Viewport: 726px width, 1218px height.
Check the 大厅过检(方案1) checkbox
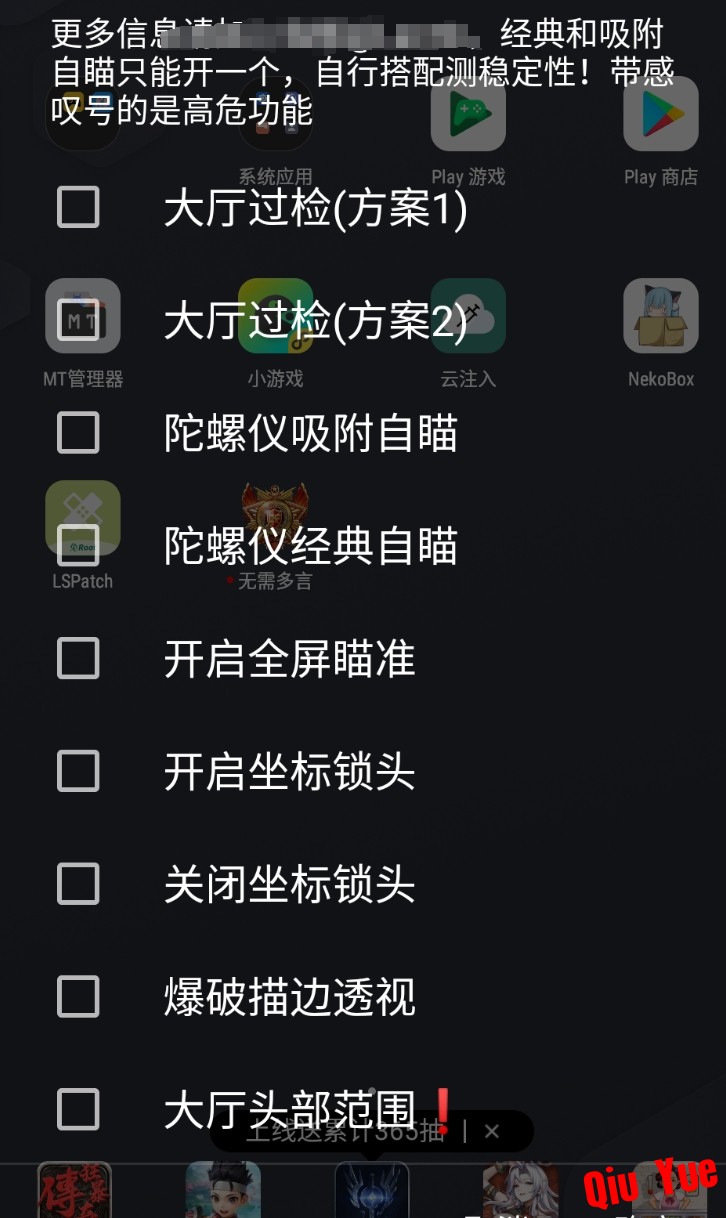click(x=78, y=208)
